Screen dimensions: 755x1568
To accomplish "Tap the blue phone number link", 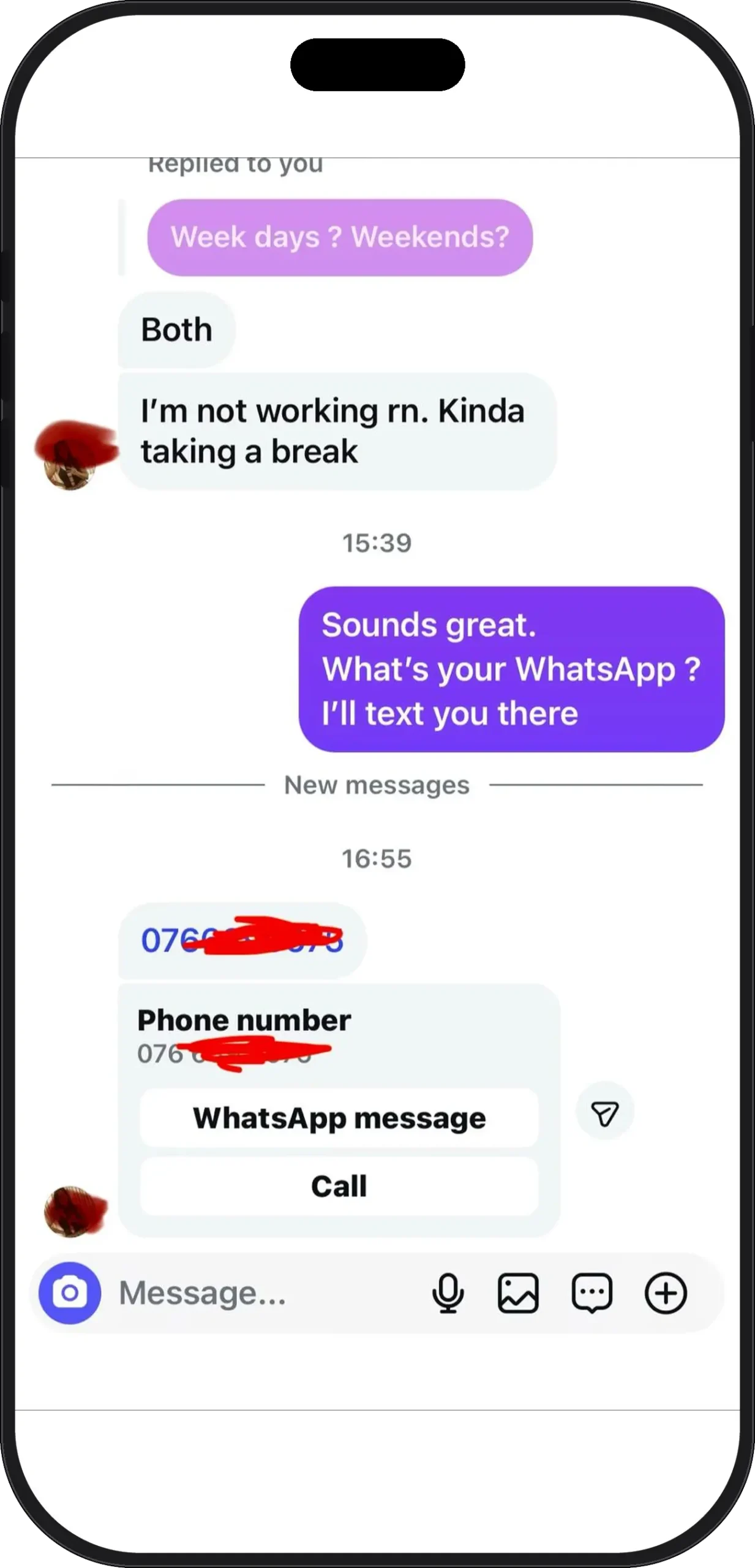I will 242,940.
